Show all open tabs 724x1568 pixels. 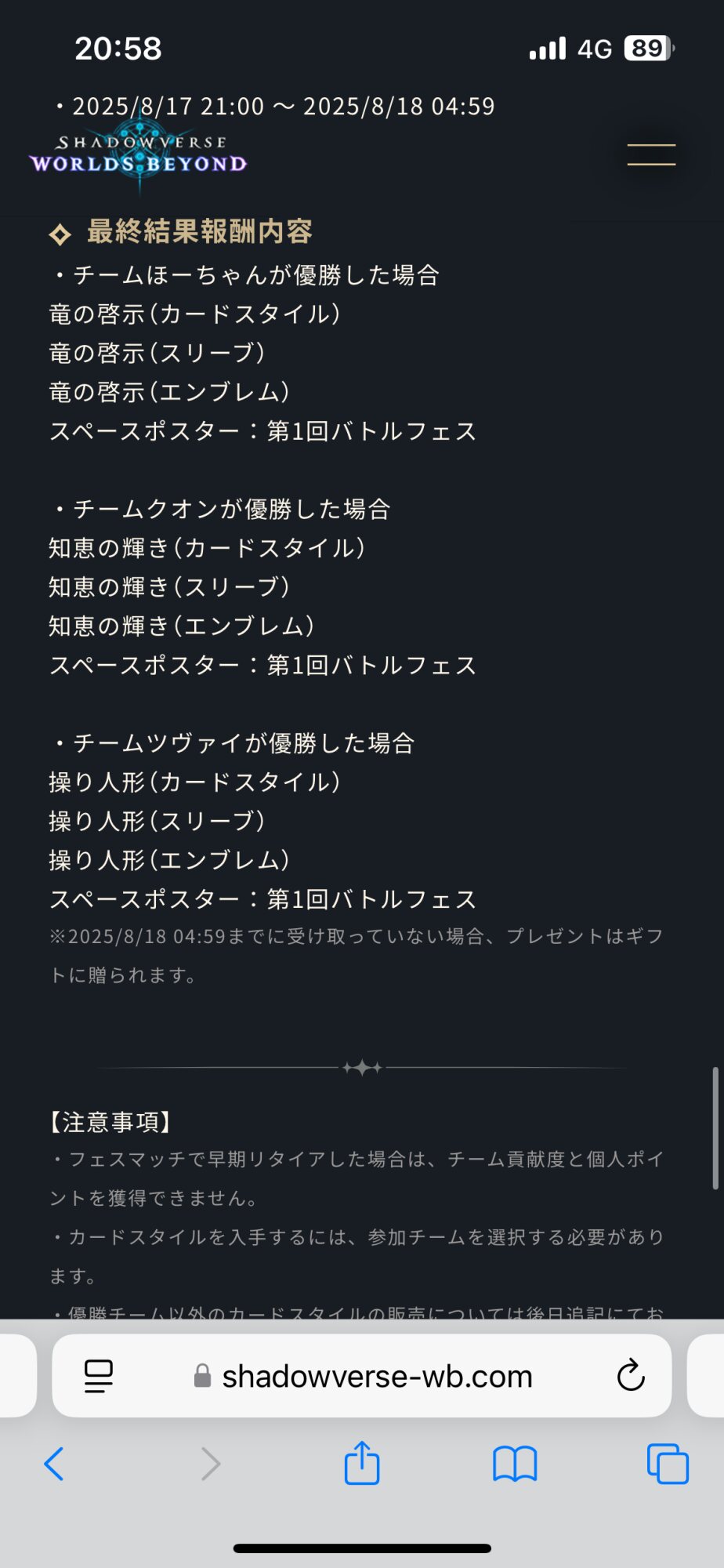[668, 1463]
